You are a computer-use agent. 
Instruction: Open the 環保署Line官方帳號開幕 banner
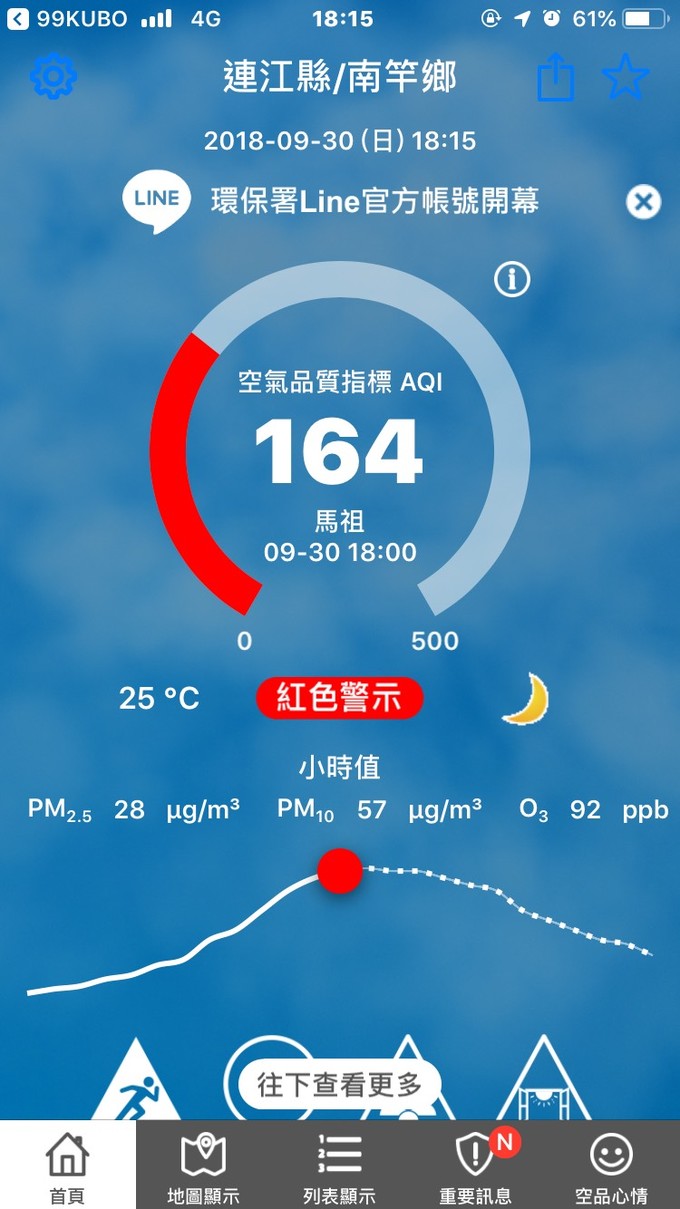click(x=374, y=201)
